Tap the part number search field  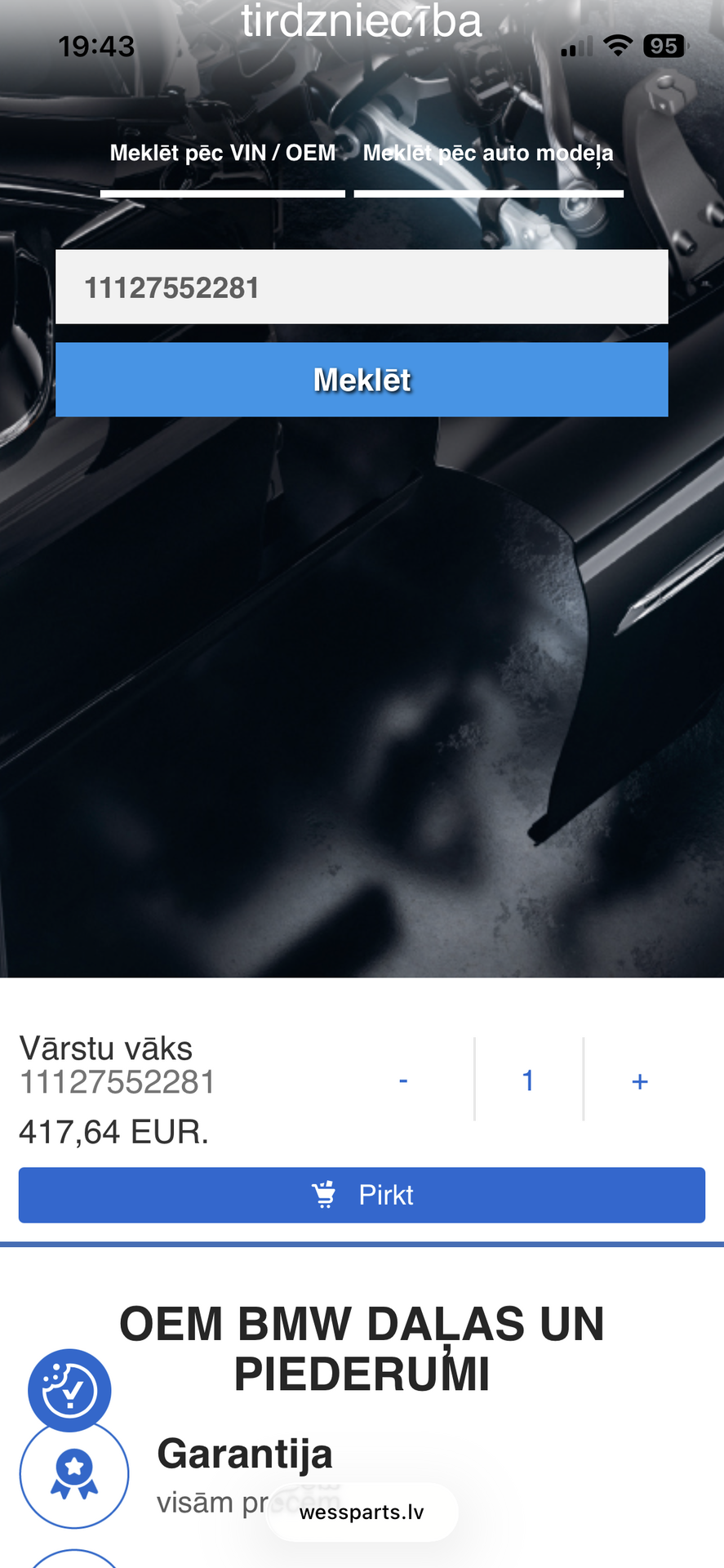click(362, 287)
